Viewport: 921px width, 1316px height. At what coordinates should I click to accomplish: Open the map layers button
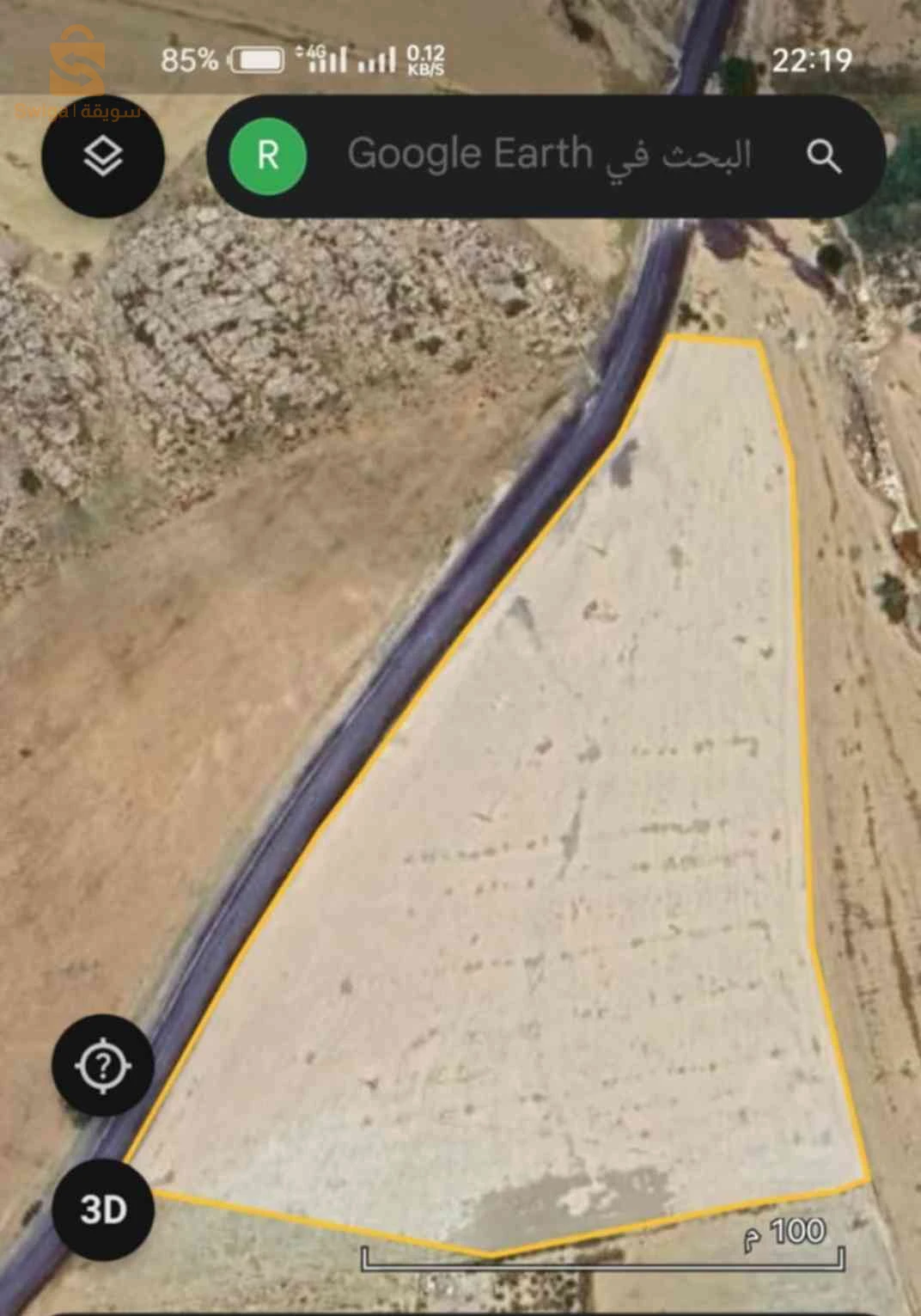pyautogui.click(x=103, y=156)
